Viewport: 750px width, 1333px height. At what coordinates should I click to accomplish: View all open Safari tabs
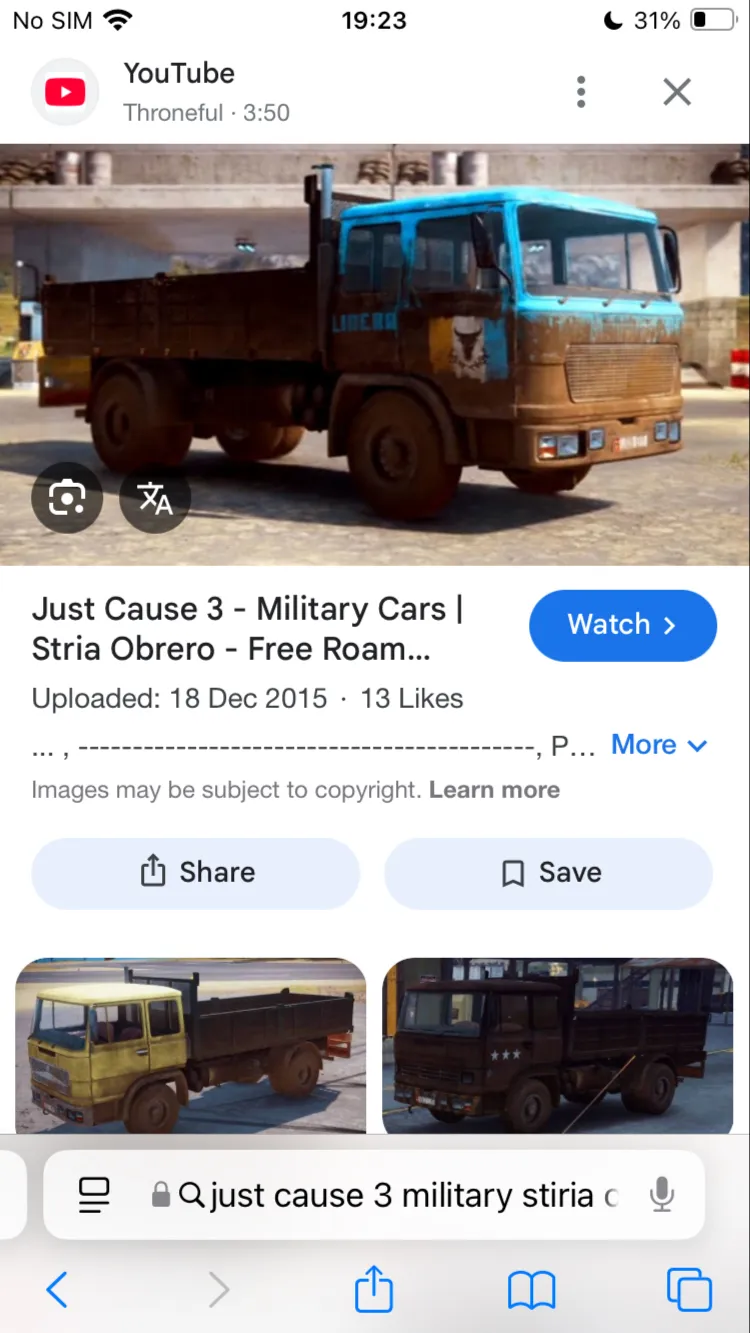point(689,1290)
